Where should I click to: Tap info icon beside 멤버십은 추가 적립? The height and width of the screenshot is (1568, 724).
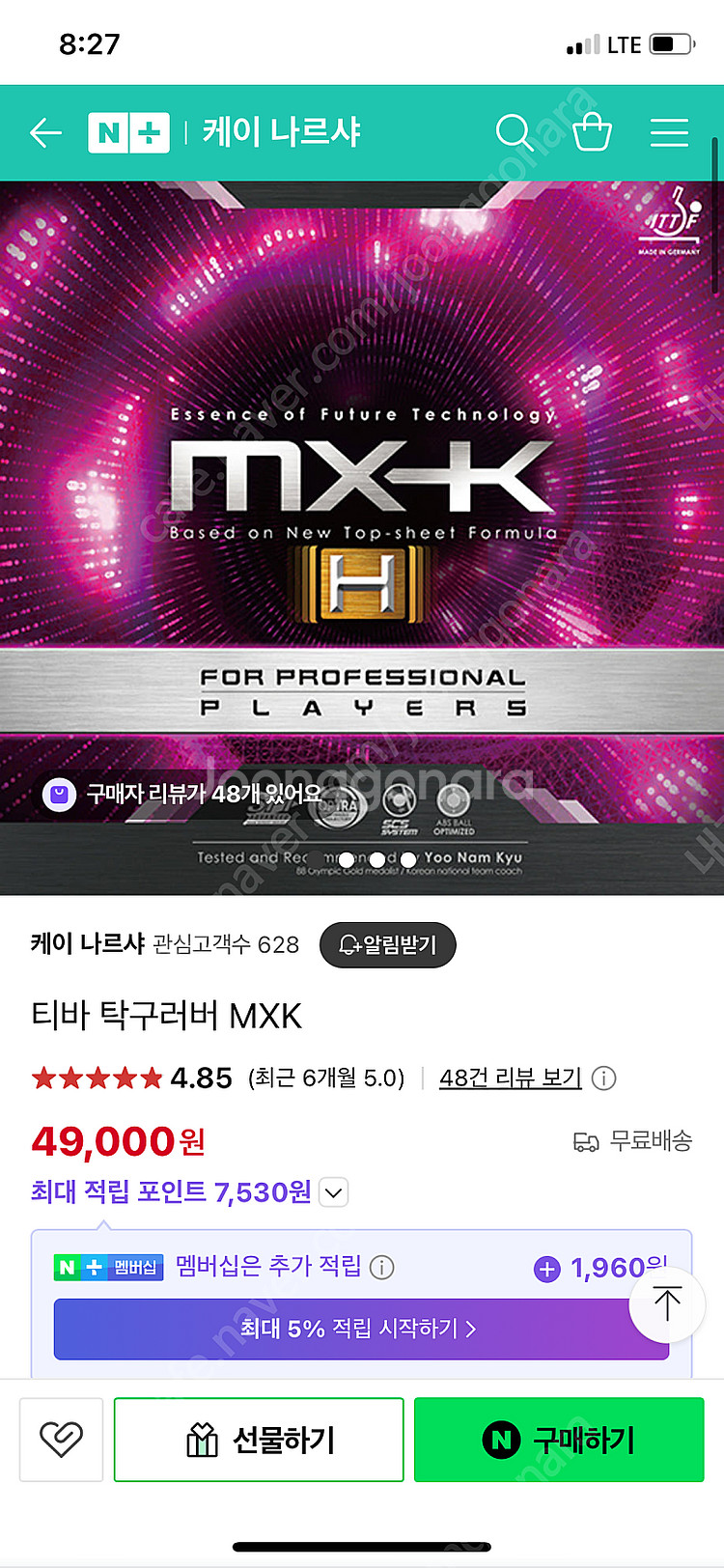(x=382, y=1268)
